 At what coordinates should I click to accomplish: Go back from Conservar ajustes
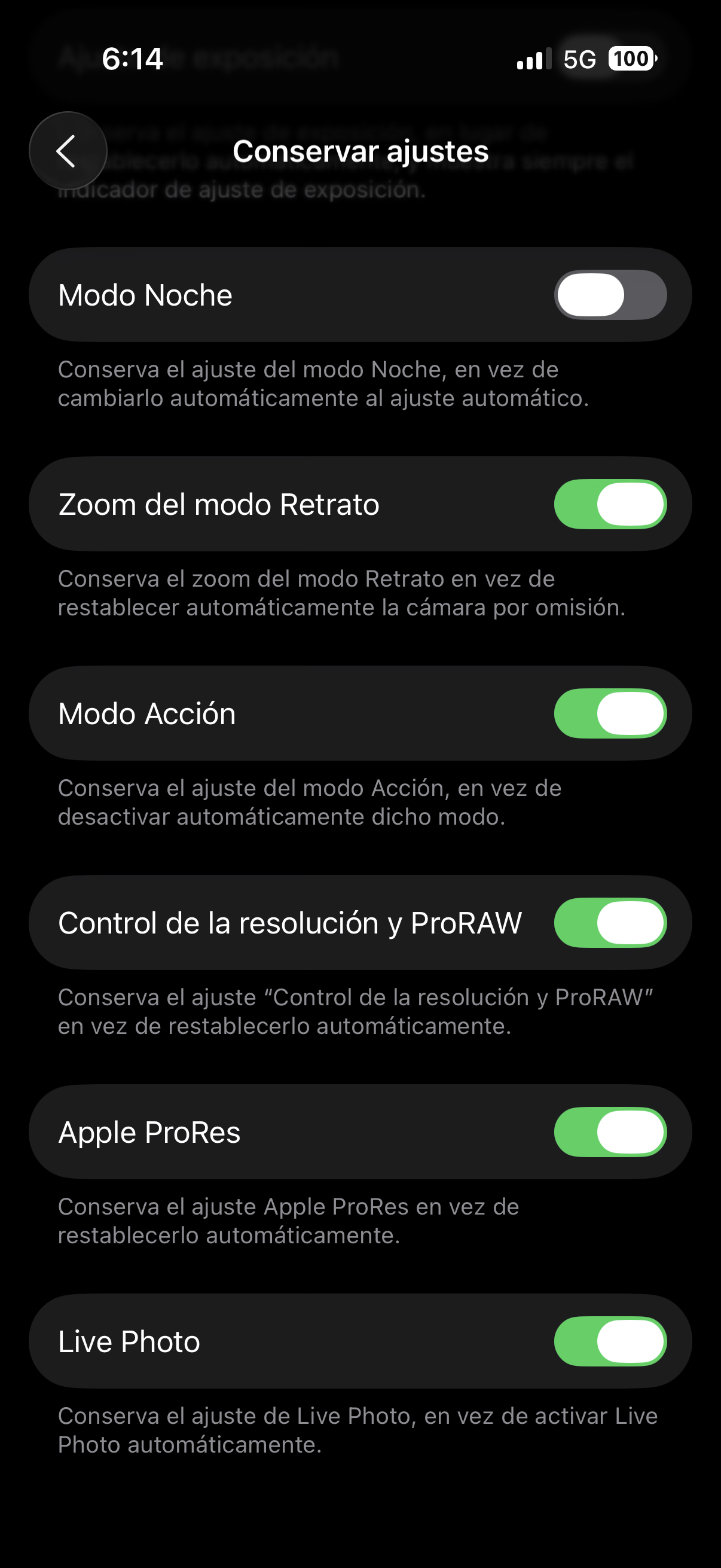point(68,151)
